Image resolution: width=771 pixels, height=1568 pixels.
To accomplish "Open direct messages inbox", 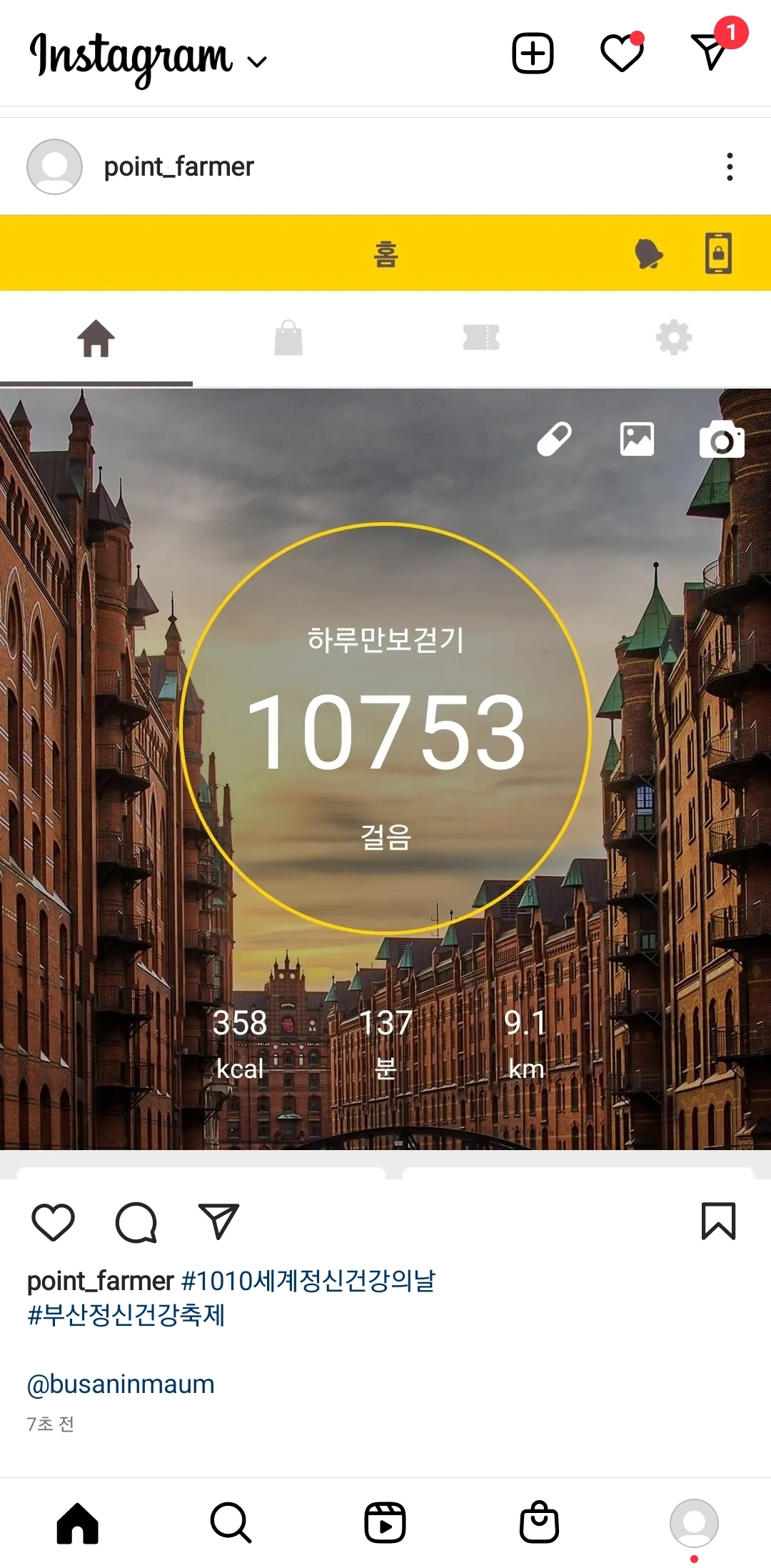I will tap(711, 52).
